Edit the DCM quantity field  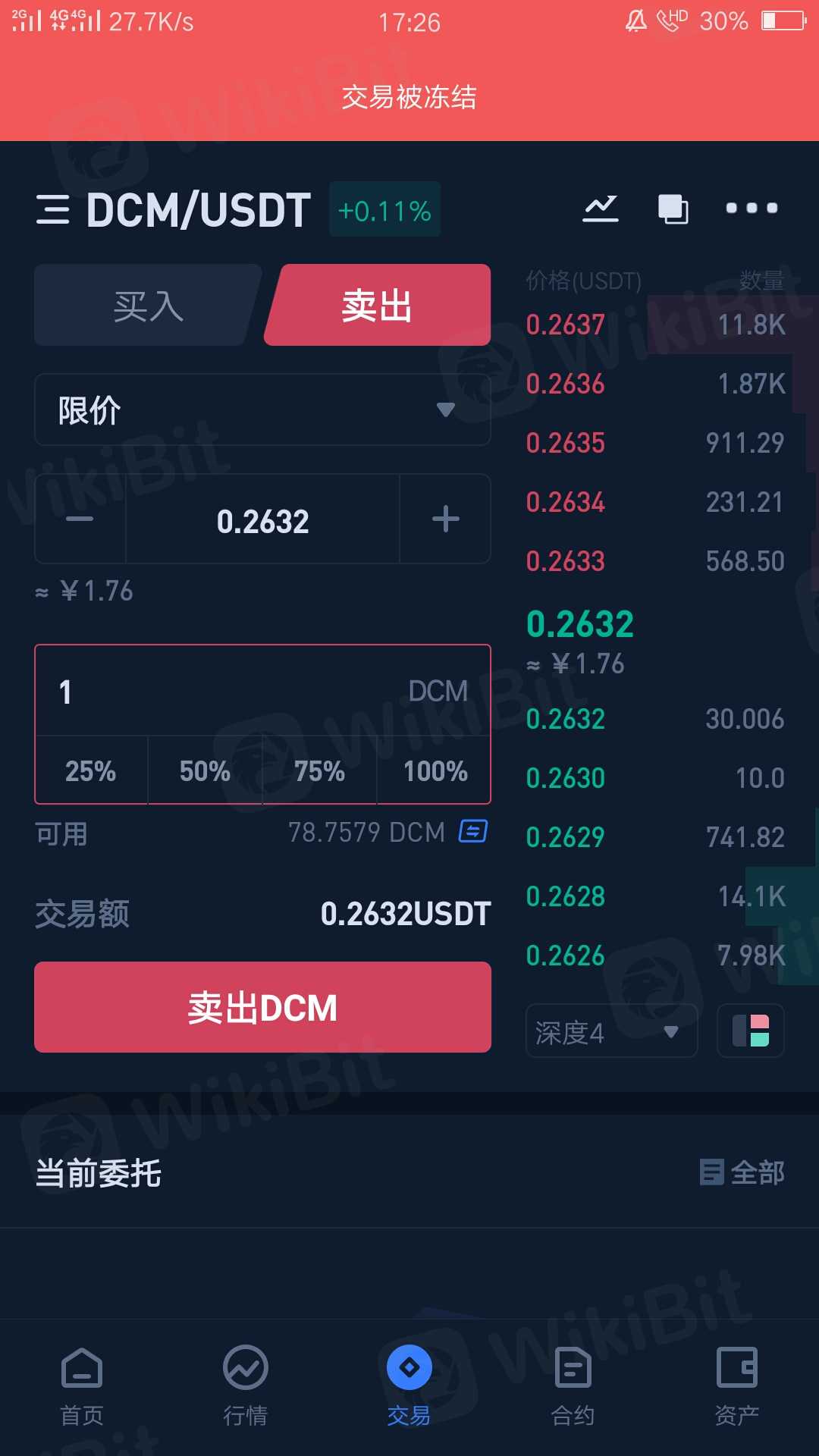click(x=227, y=691)
